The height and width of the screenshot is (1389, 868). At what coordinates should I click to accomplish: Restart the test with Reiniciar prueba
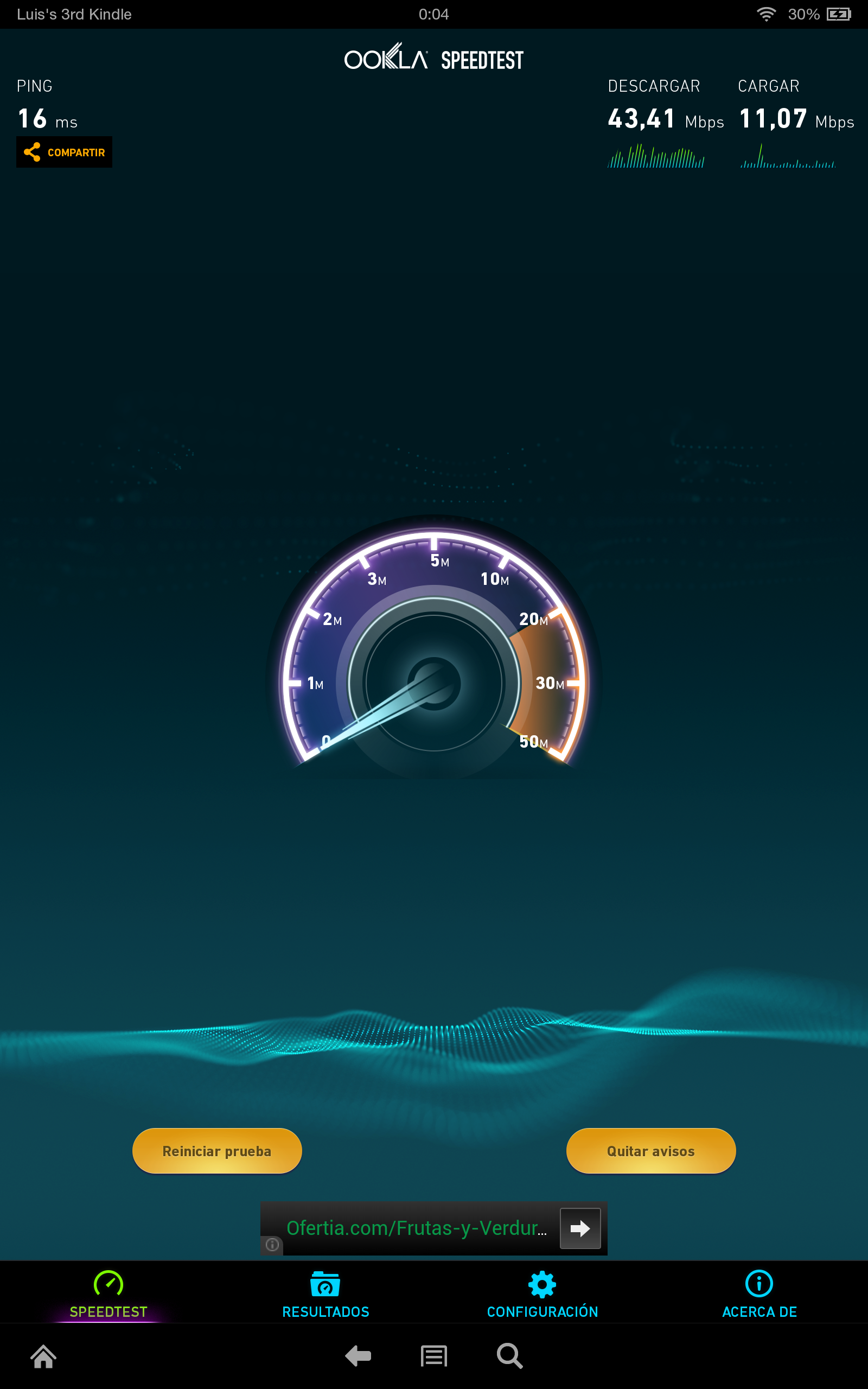pyautogui.click(x=217, y=1150)
